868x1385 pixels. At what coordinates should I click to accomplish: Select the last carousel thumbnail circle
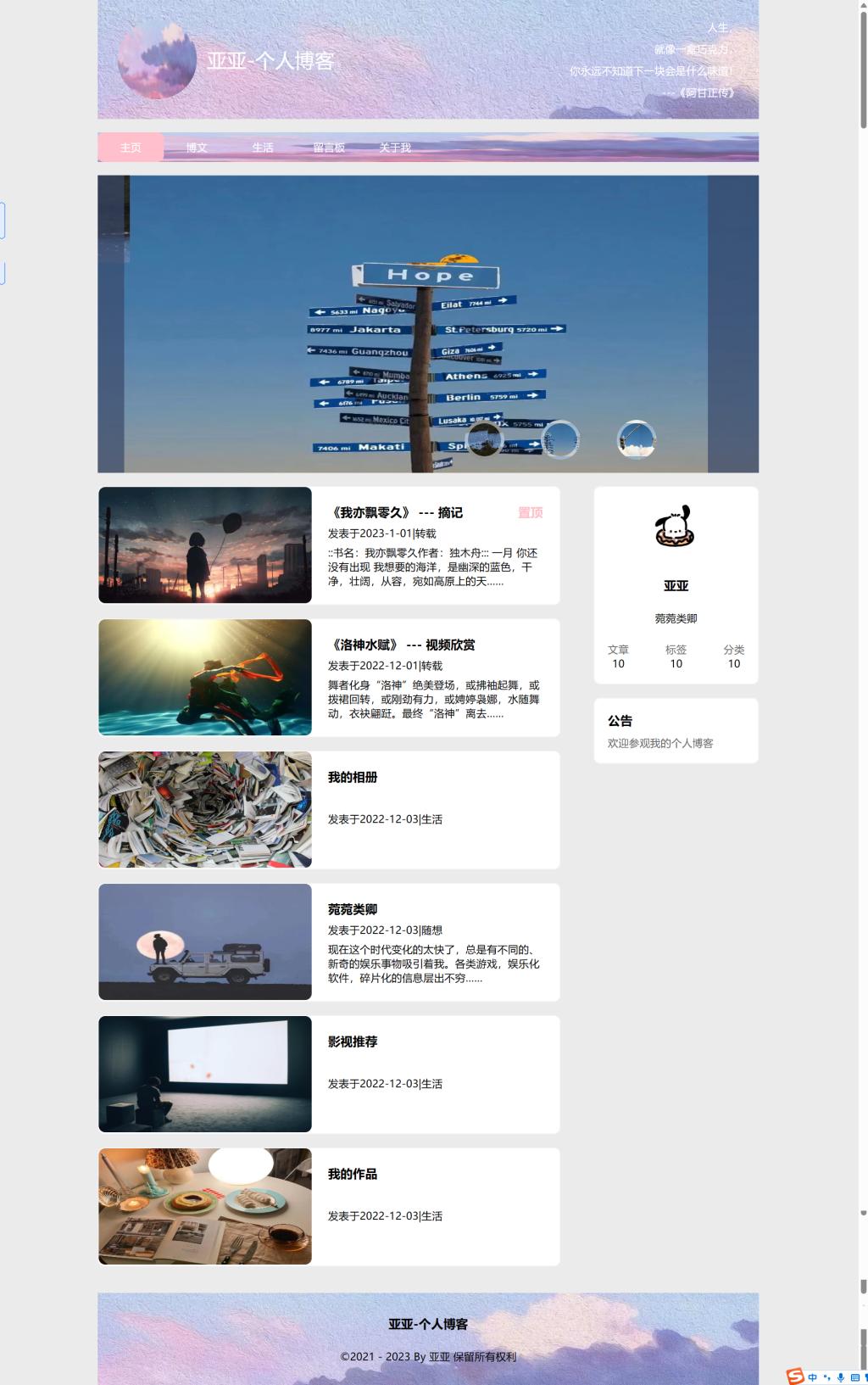coord(636,439)
